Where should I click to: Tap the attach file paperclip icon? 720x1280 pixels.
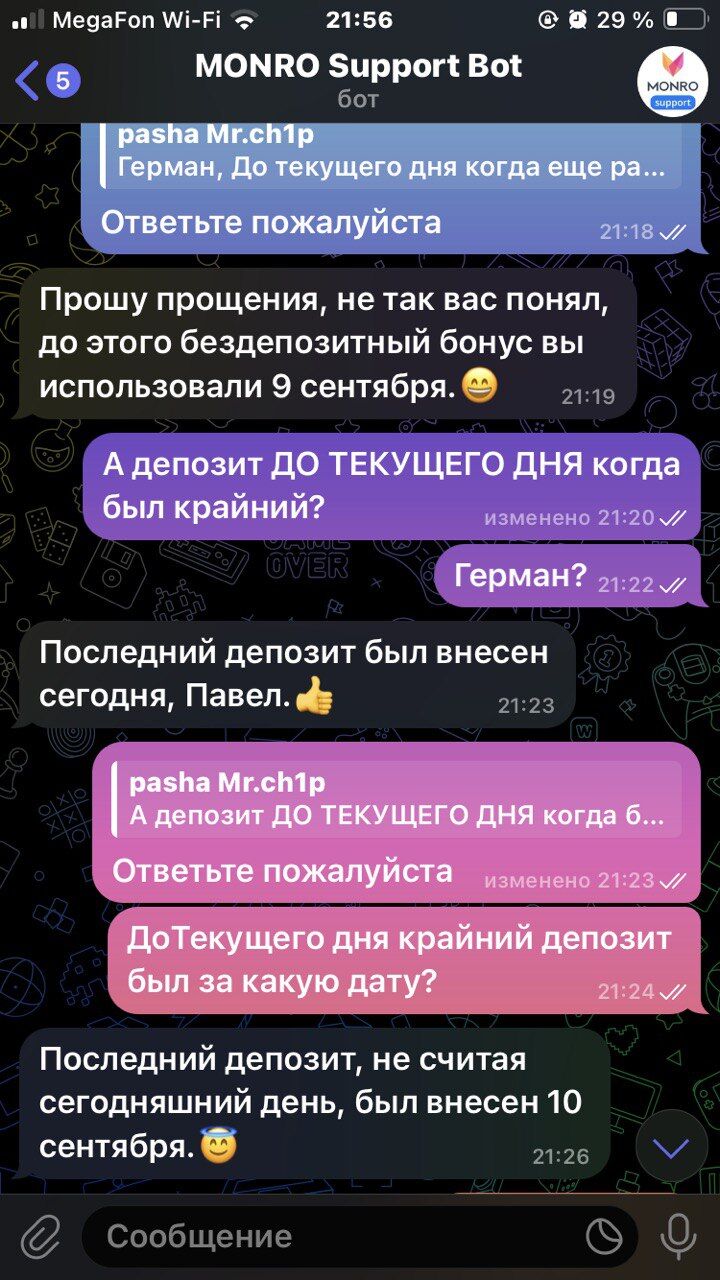(40, 1237)
